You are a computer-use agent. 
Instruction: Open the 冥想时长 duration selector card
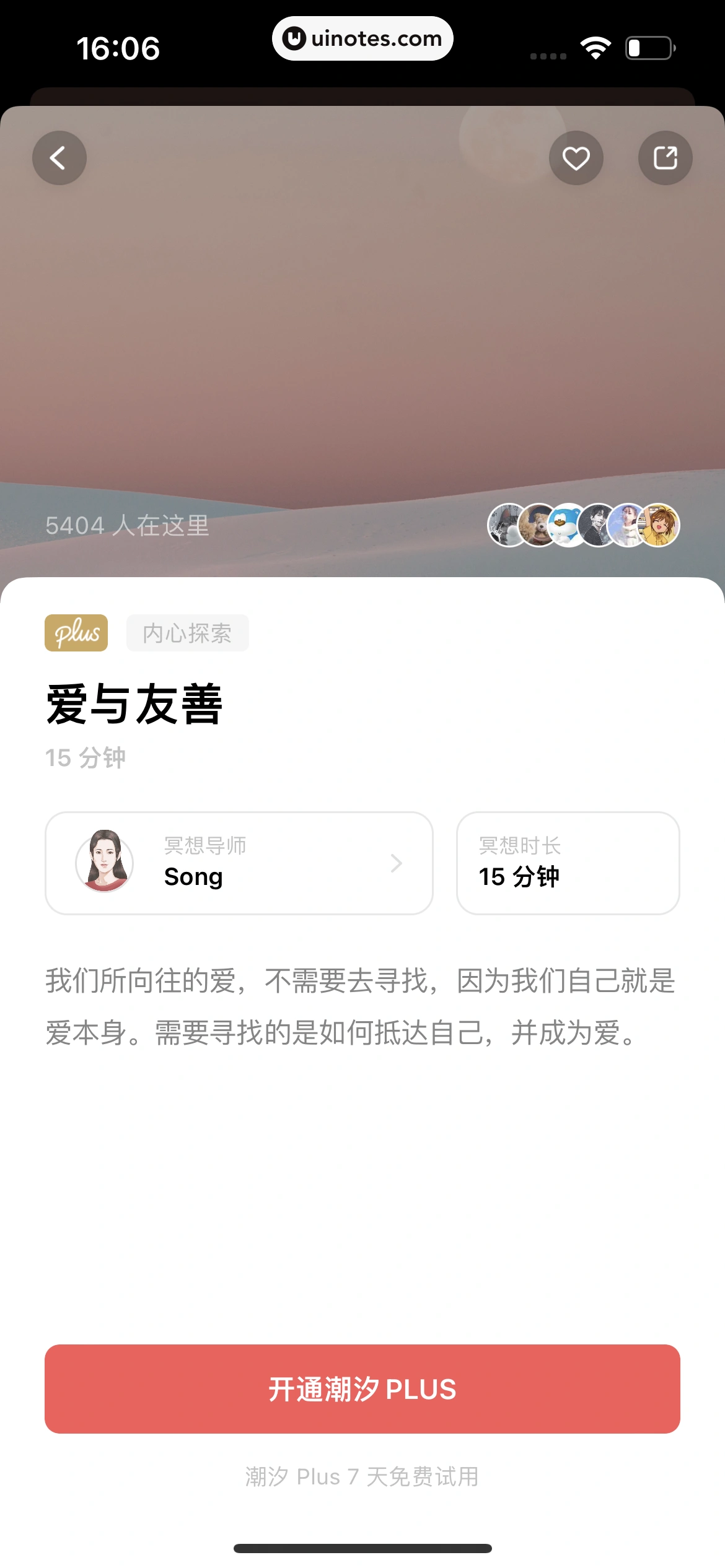click(x=568, y=863)
